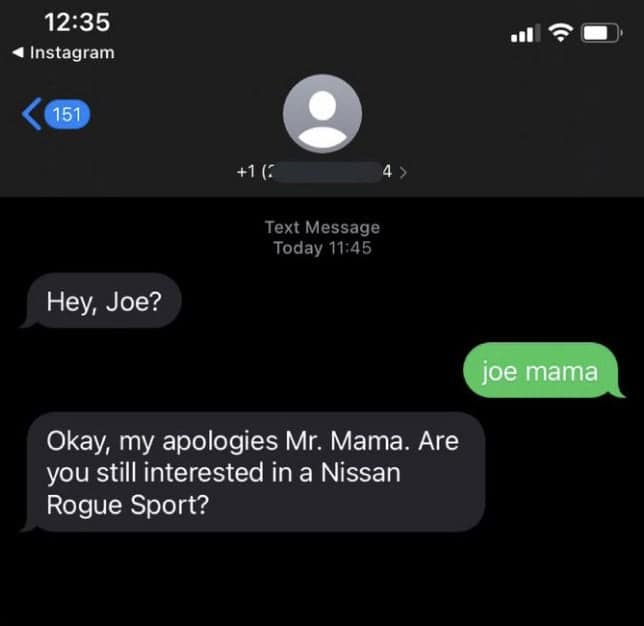Image resolution: width=644 pixels, height=626 pixels.
Task: Open contact details for the phone number
Action: 322,172
